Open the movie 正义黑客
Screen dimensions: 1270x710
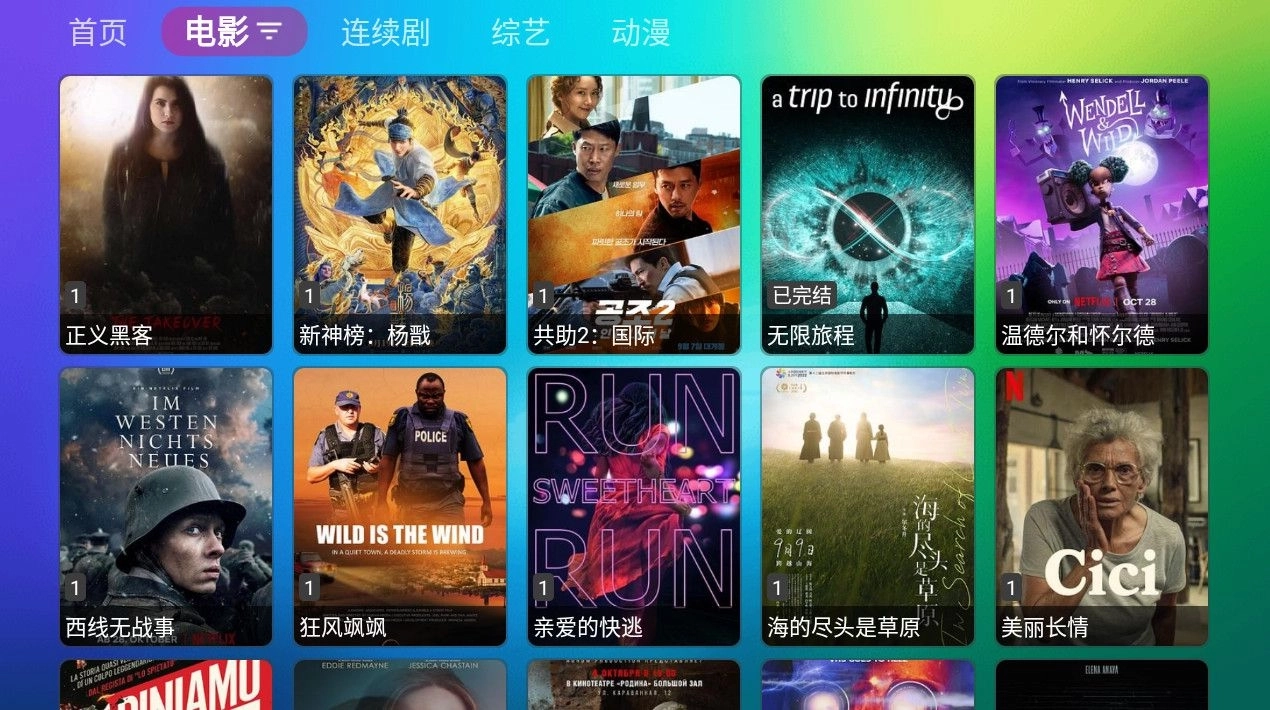[166, 214]
